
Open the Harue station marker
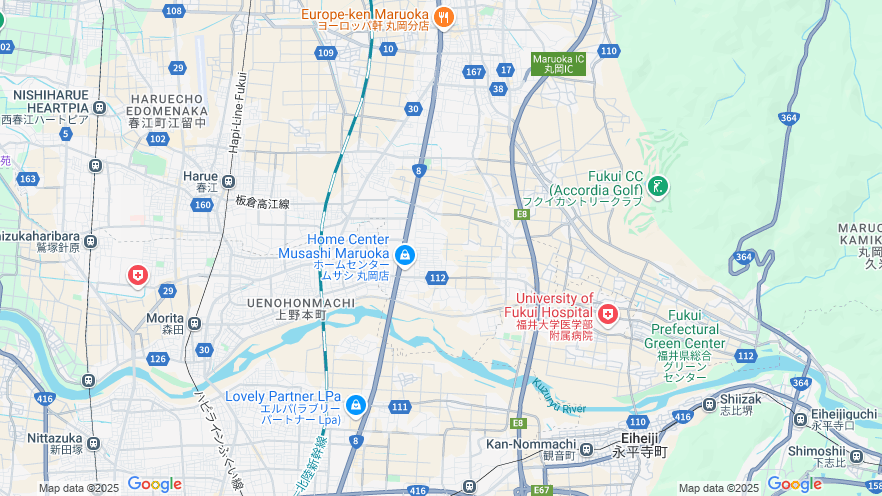pyautogui.click(x=228, y=181)
